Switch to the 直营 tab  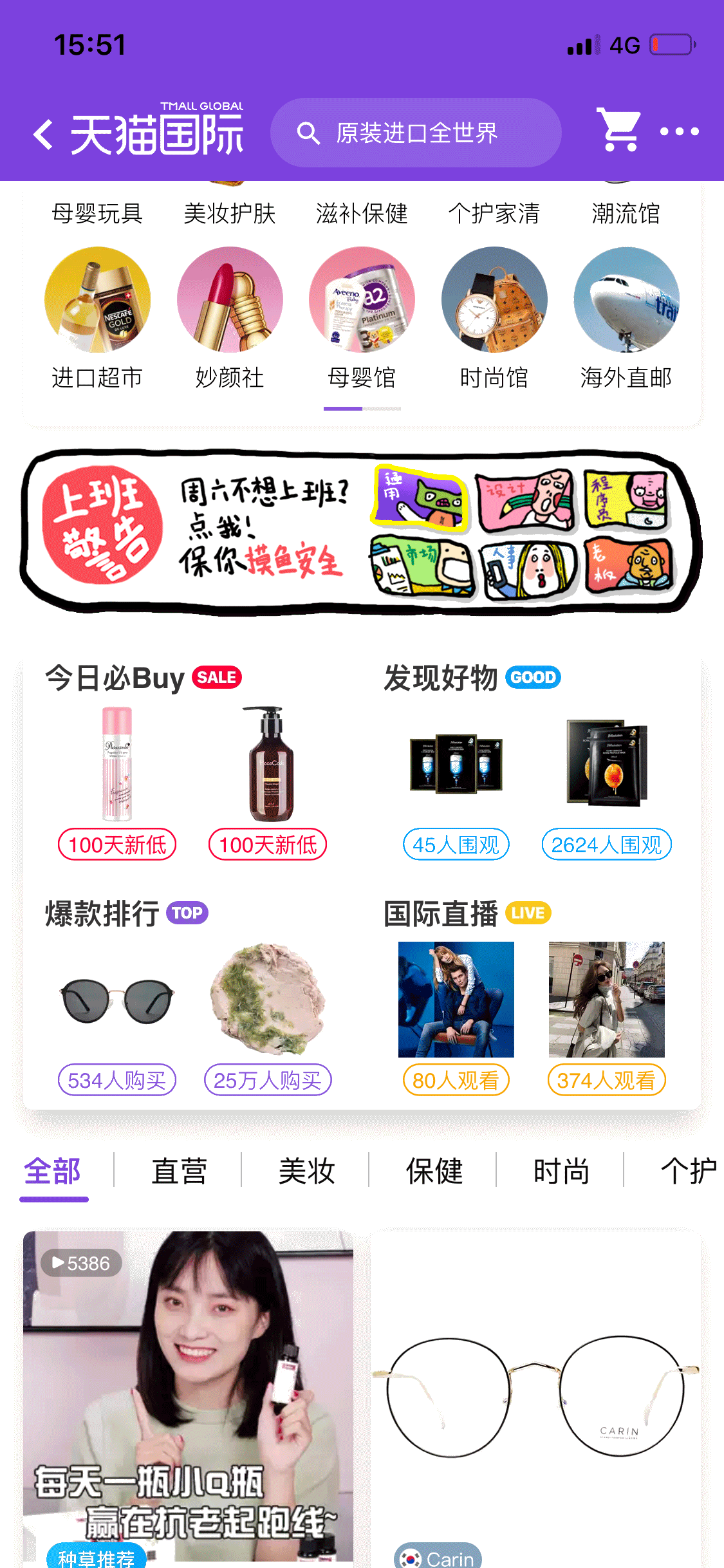pyautogui.click(x=179, y=1171)
